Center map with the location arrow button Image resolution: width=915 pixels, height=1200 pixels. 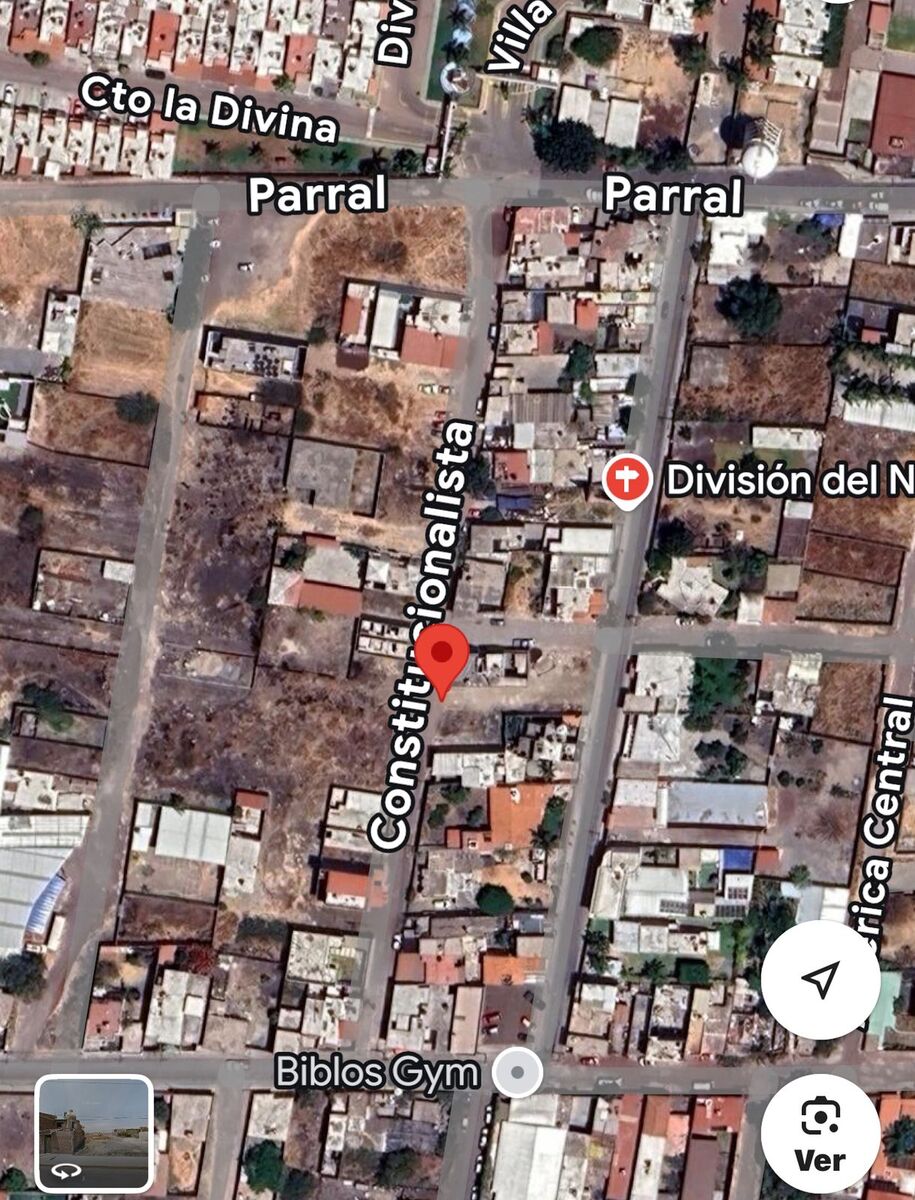820,980
